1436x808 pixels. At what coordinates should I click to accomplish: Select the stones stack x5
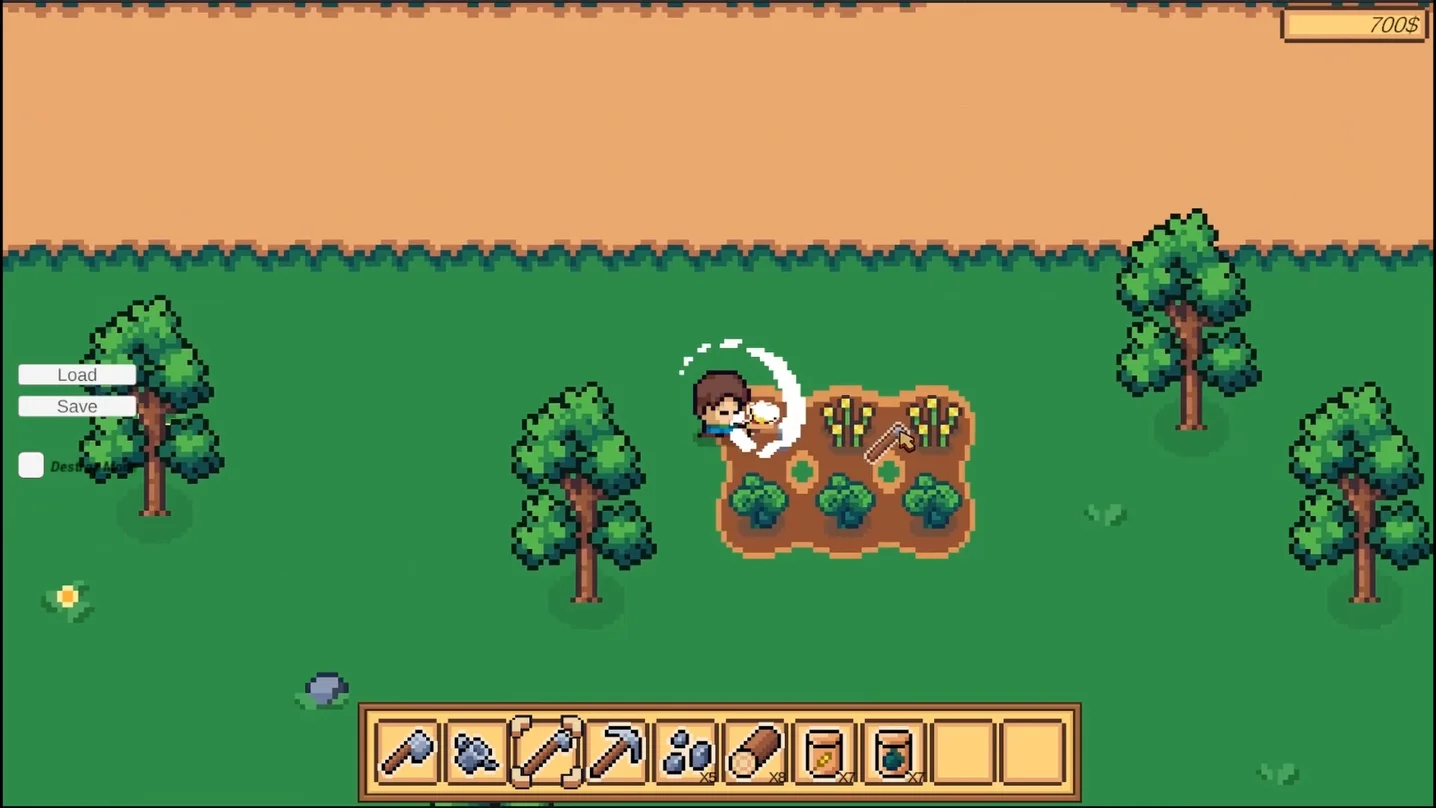click(686, 752)
